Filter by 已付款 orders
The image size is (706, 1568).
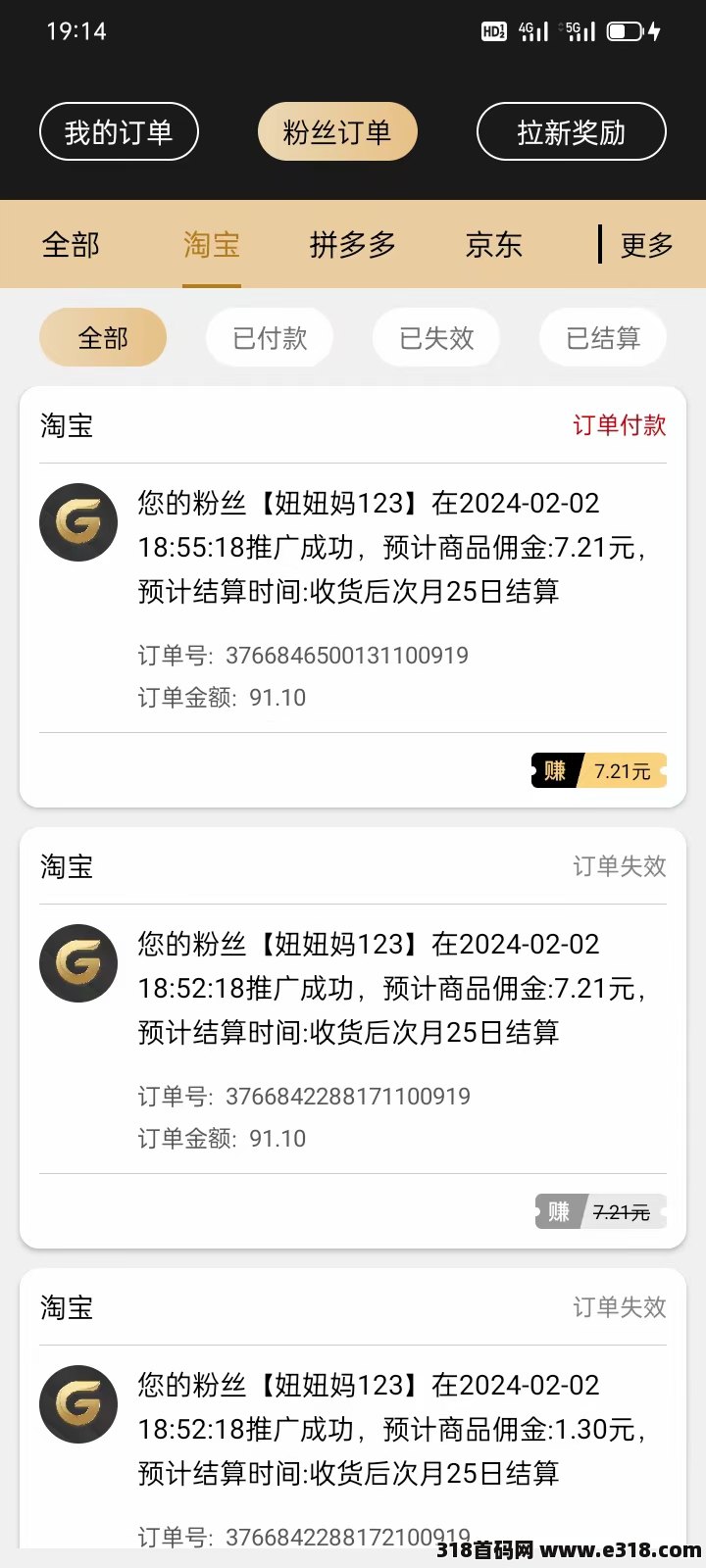270,338
